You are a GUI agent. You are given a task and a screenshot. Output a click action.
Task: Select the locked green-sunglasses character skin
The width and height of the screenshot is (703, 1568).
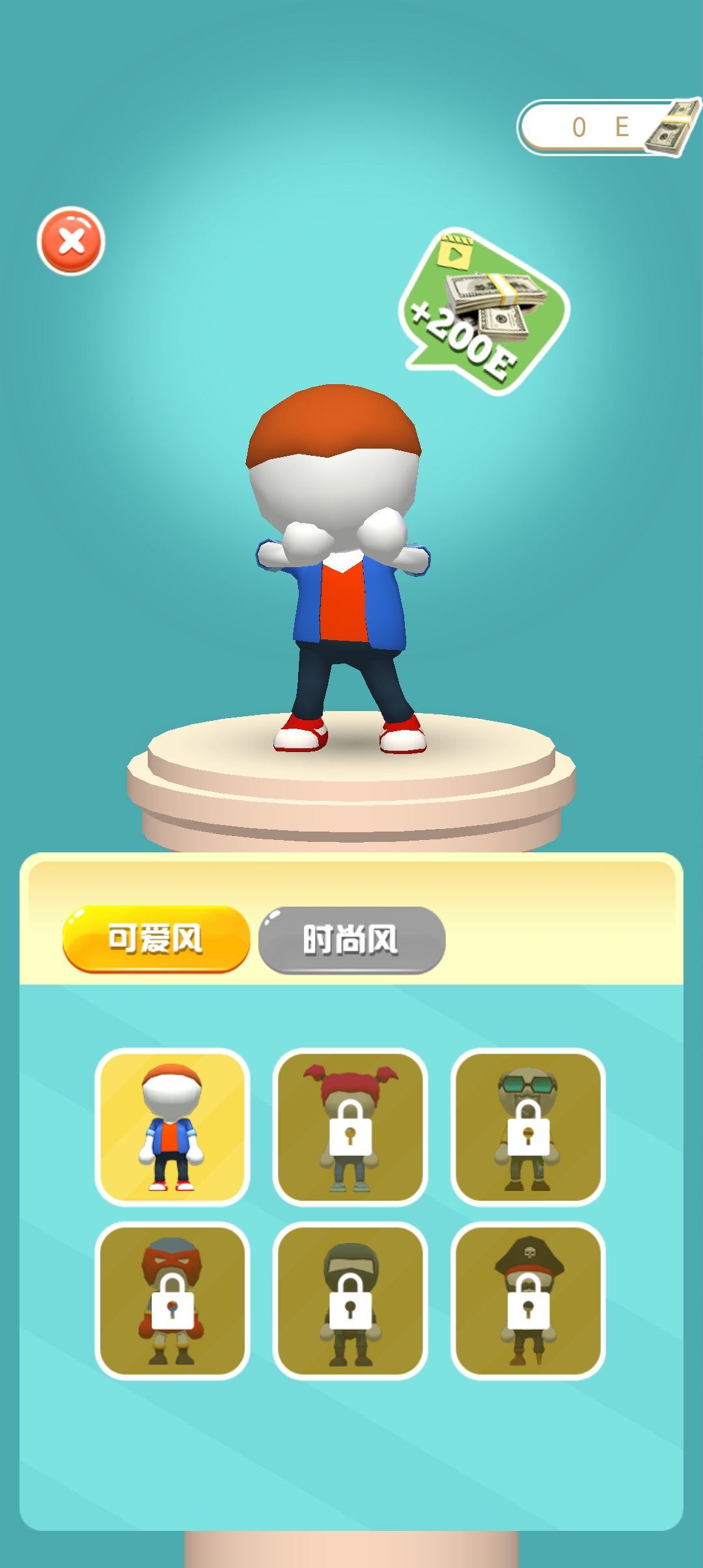[528, 1127]
